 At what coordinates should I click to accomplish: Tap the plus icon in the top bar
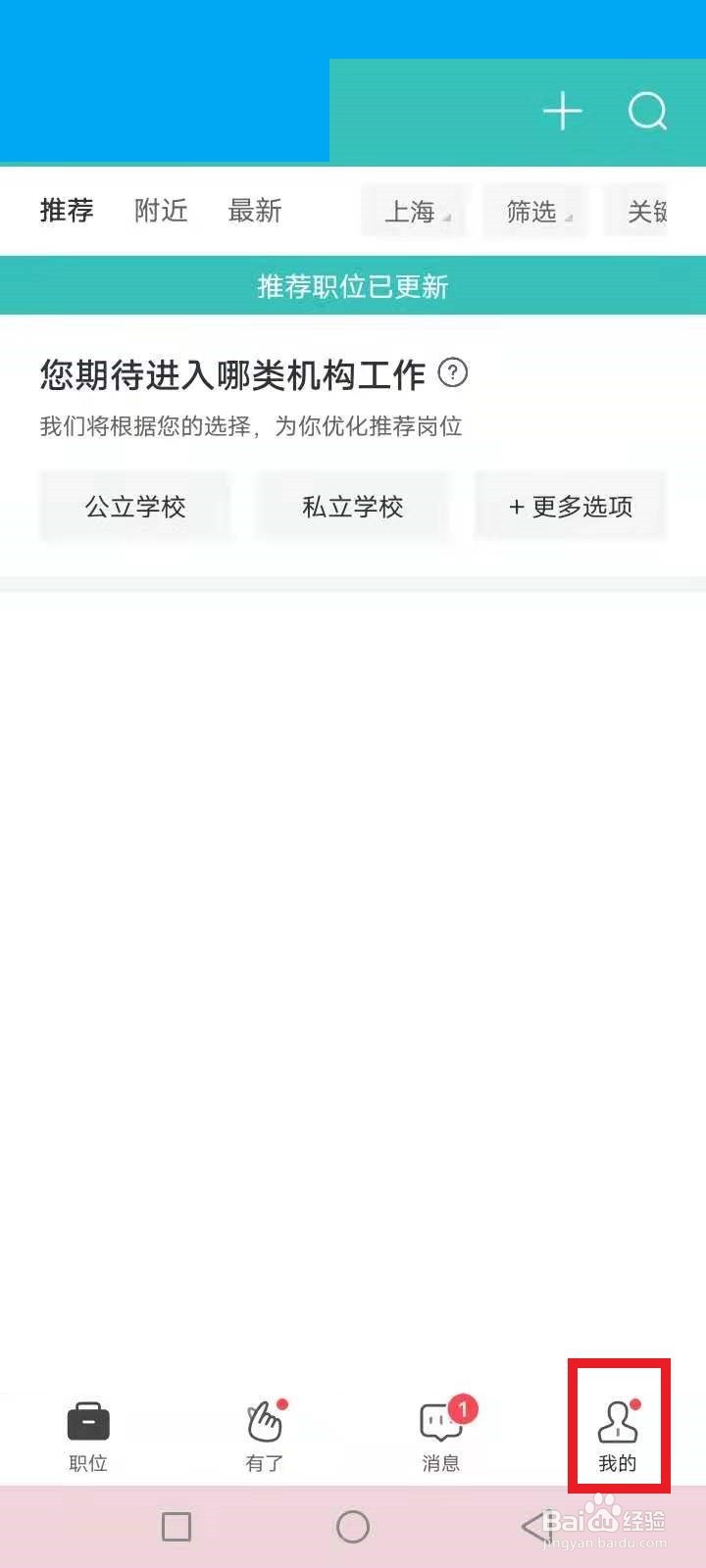coord(563,111)
